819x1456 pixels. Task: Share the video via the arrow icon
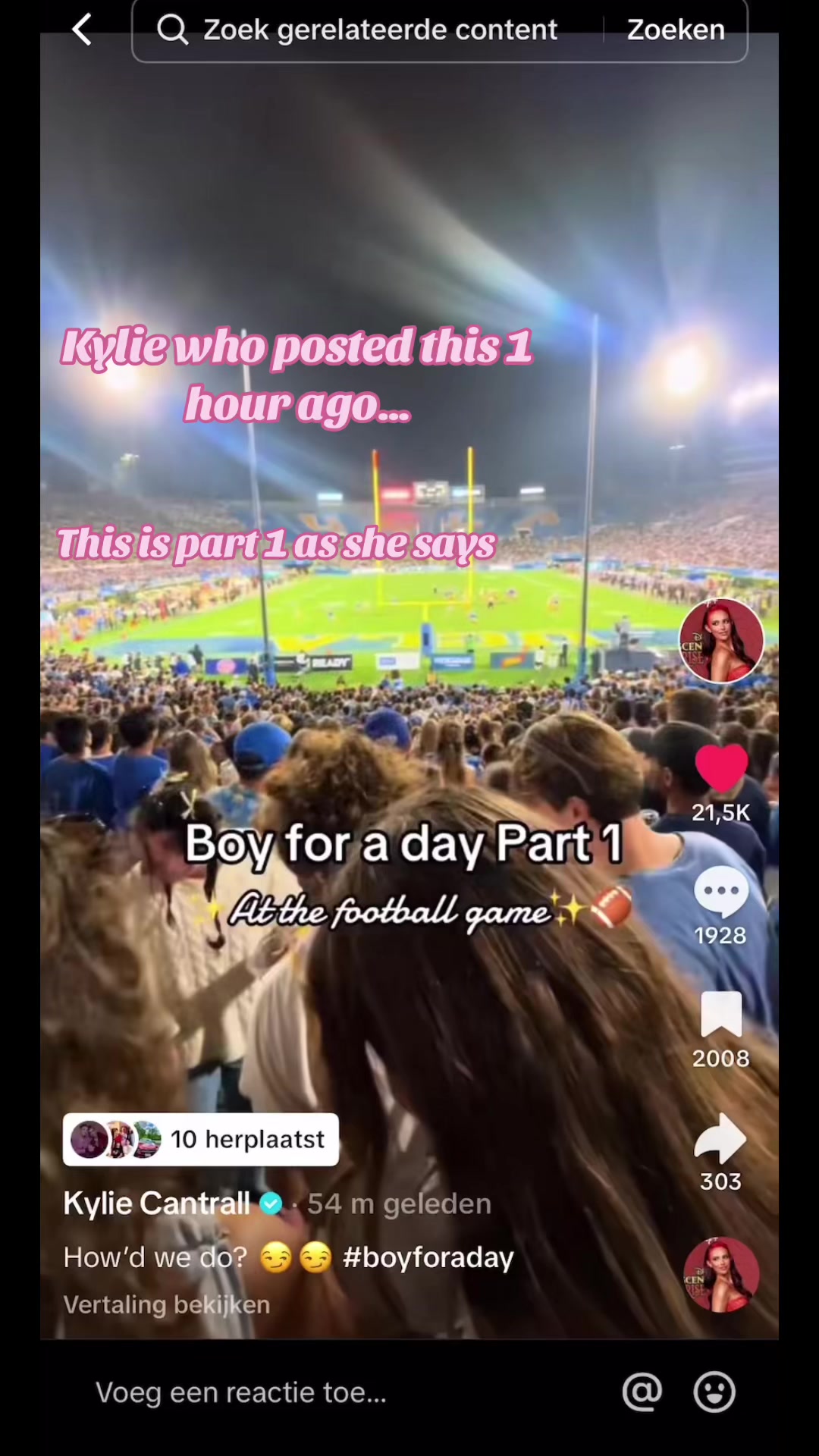coord(720,1137)
